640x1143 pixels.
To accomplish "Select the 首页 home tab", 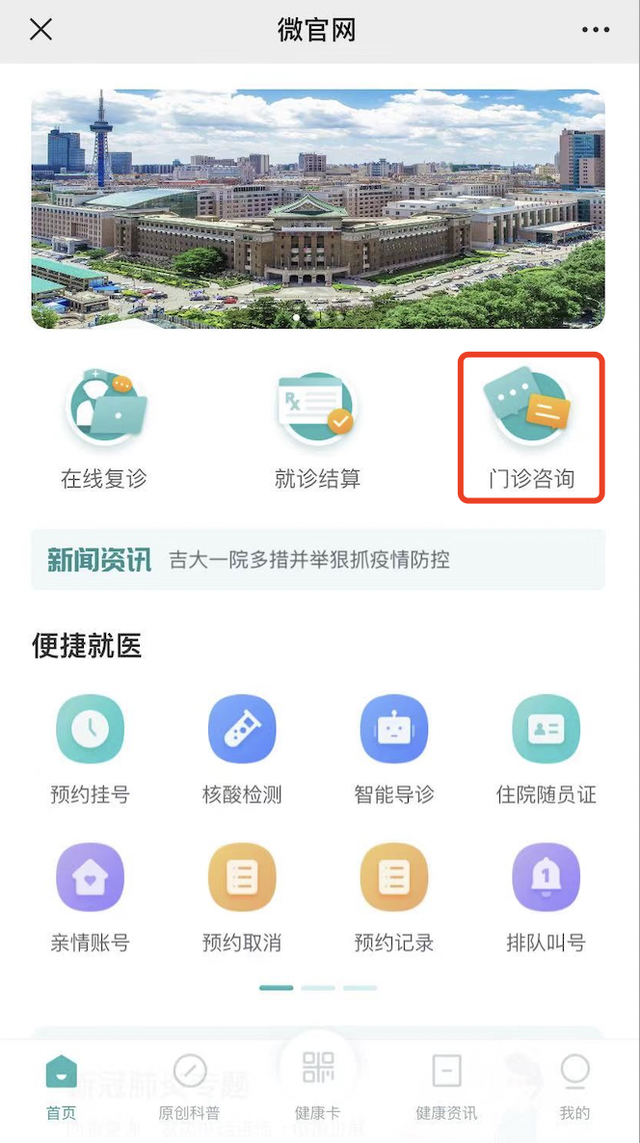I will coord(61,1087).
